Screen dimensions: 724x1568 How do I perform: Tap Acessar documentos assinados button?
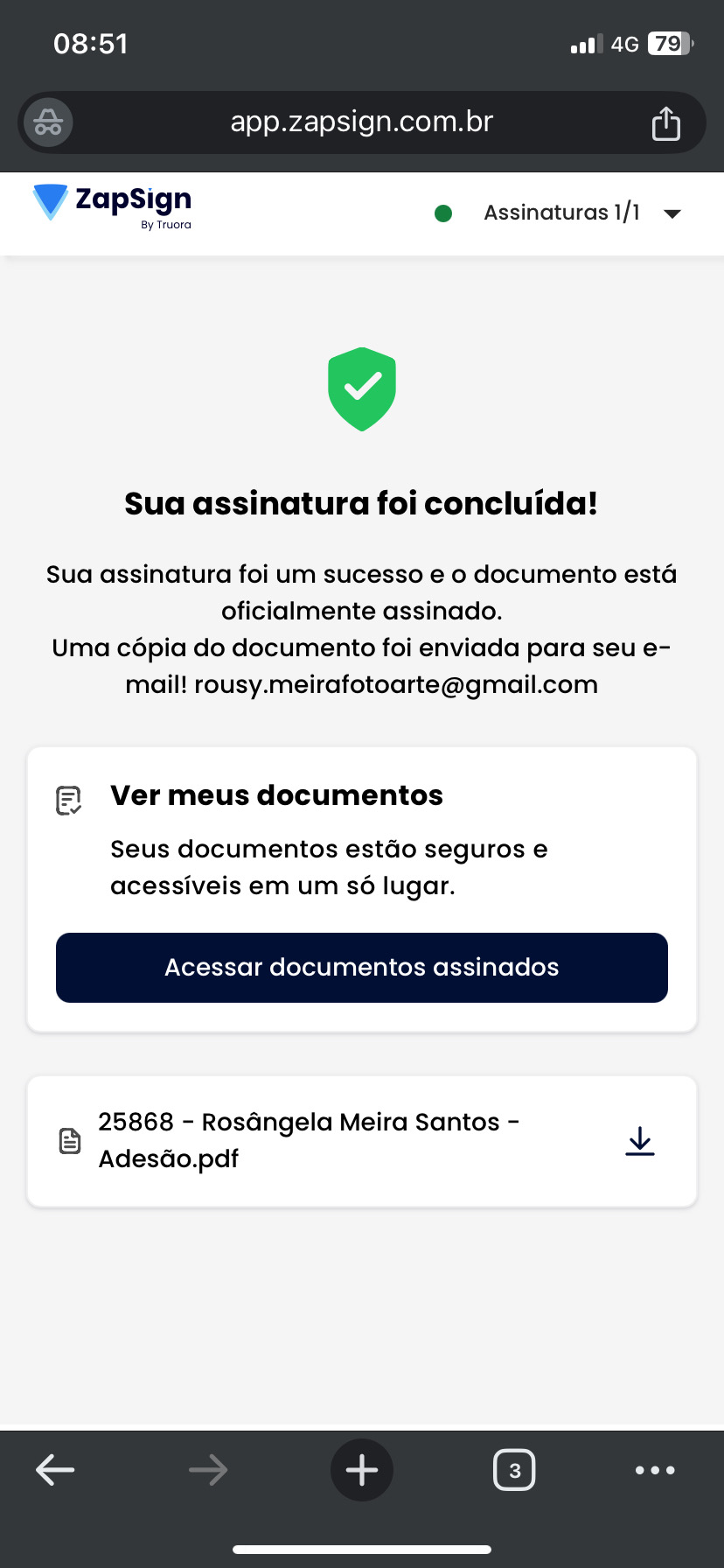click(x=362, y=968)
